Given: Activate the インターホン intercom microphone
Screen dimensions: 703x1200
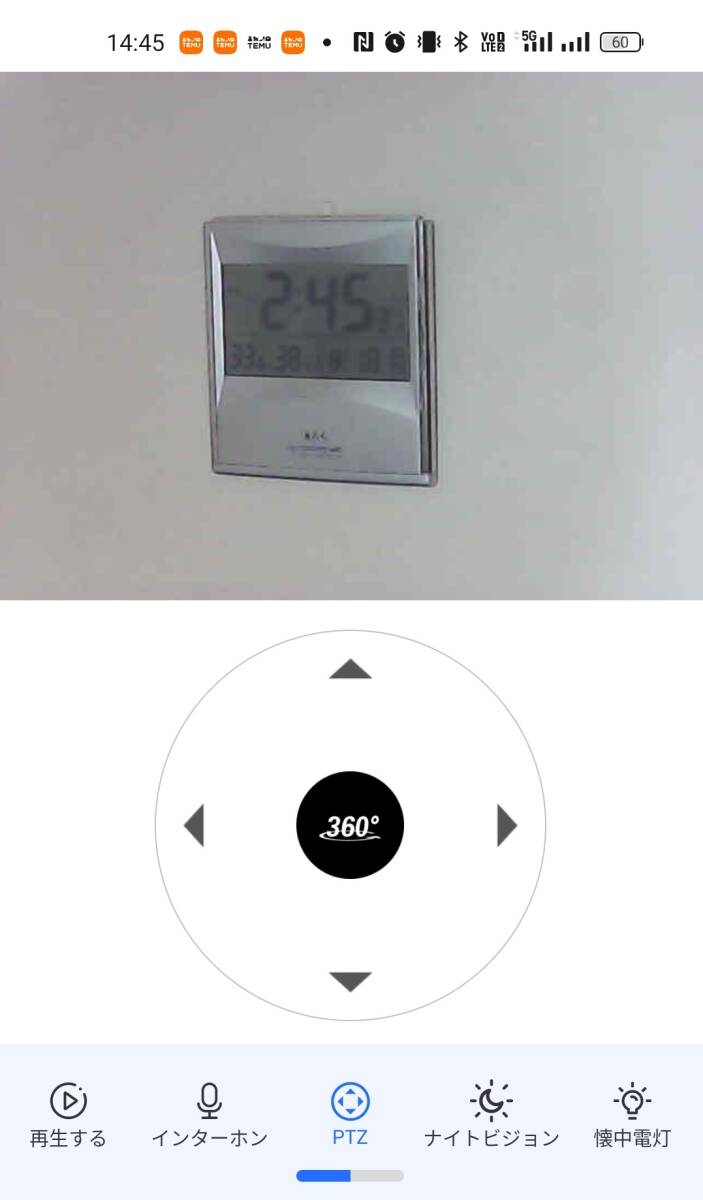Looking at the screenshot, I should coord(209,1114).
